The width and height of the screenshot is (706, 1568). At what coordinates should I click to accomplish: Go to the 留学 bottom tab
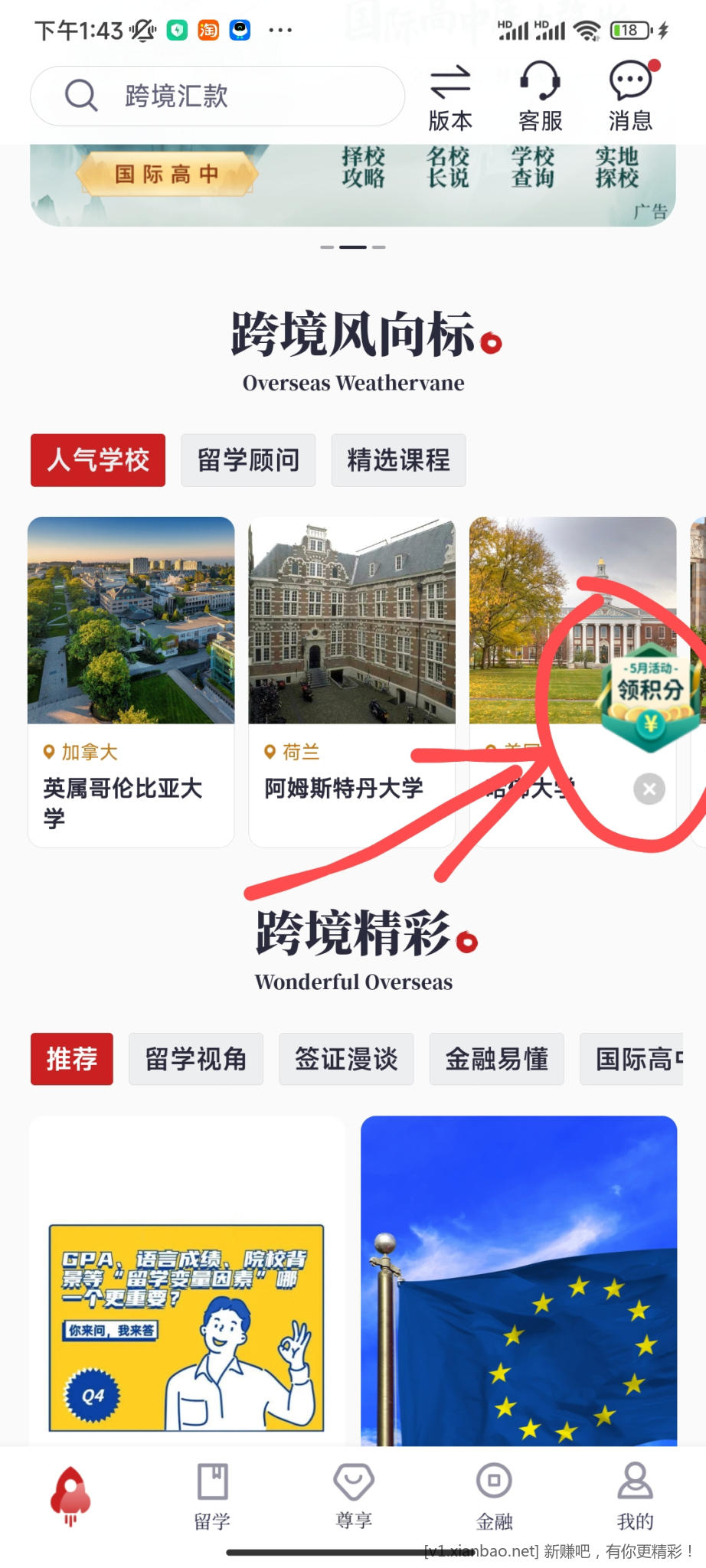point(212,1497)
